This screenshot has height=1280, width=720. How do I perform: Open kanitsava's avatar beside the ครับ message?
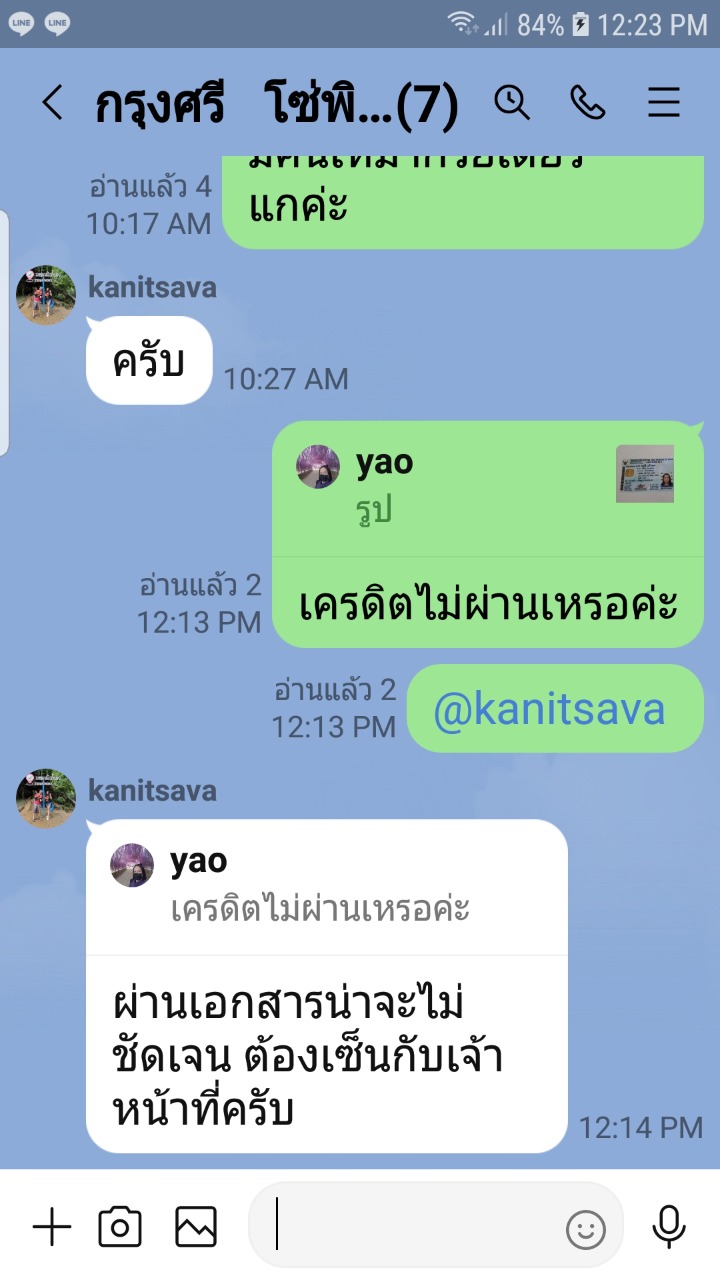tap(46, 295)
